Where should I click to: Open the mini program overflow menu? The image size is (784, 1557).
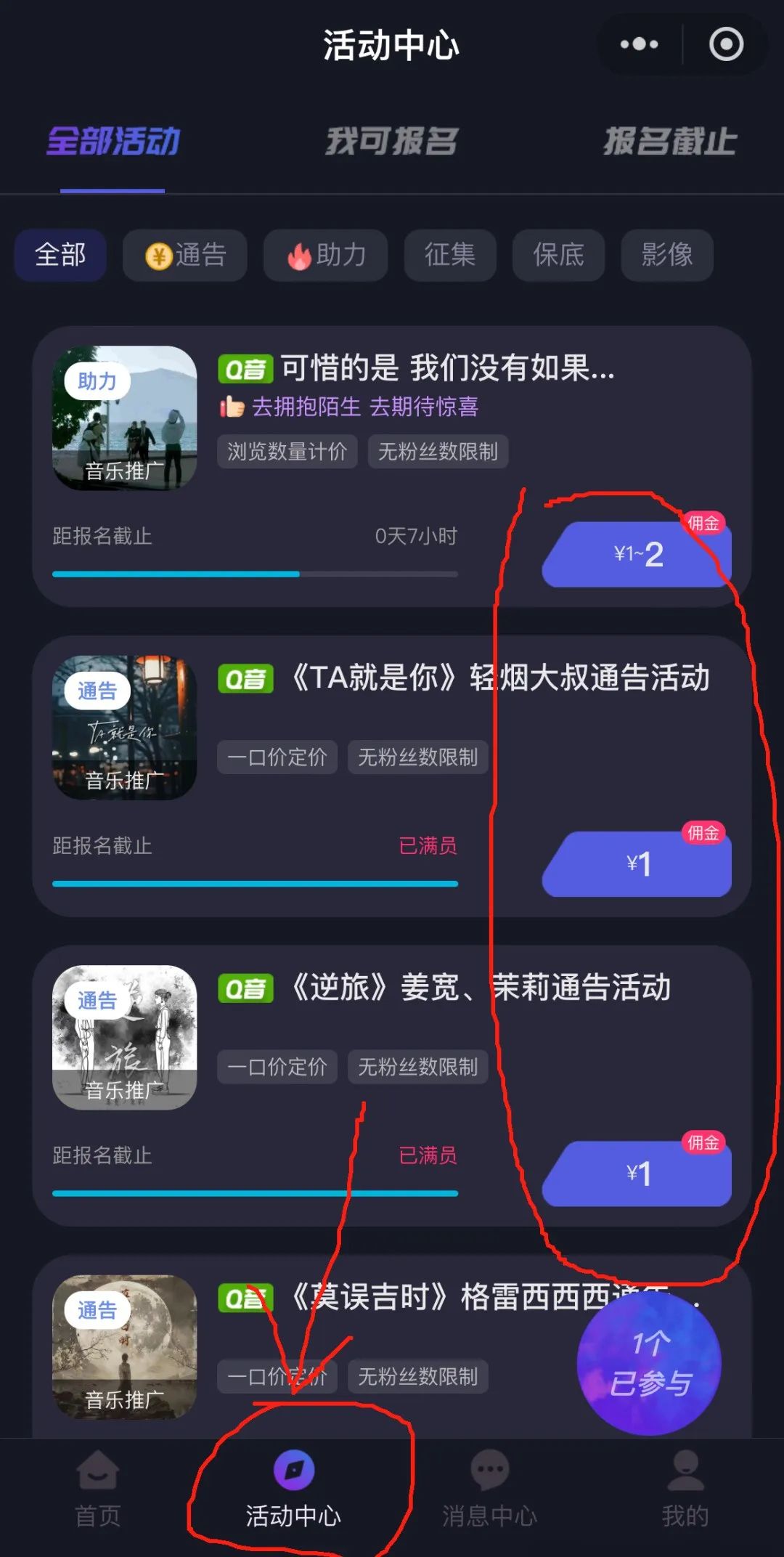tap(639, 44)
